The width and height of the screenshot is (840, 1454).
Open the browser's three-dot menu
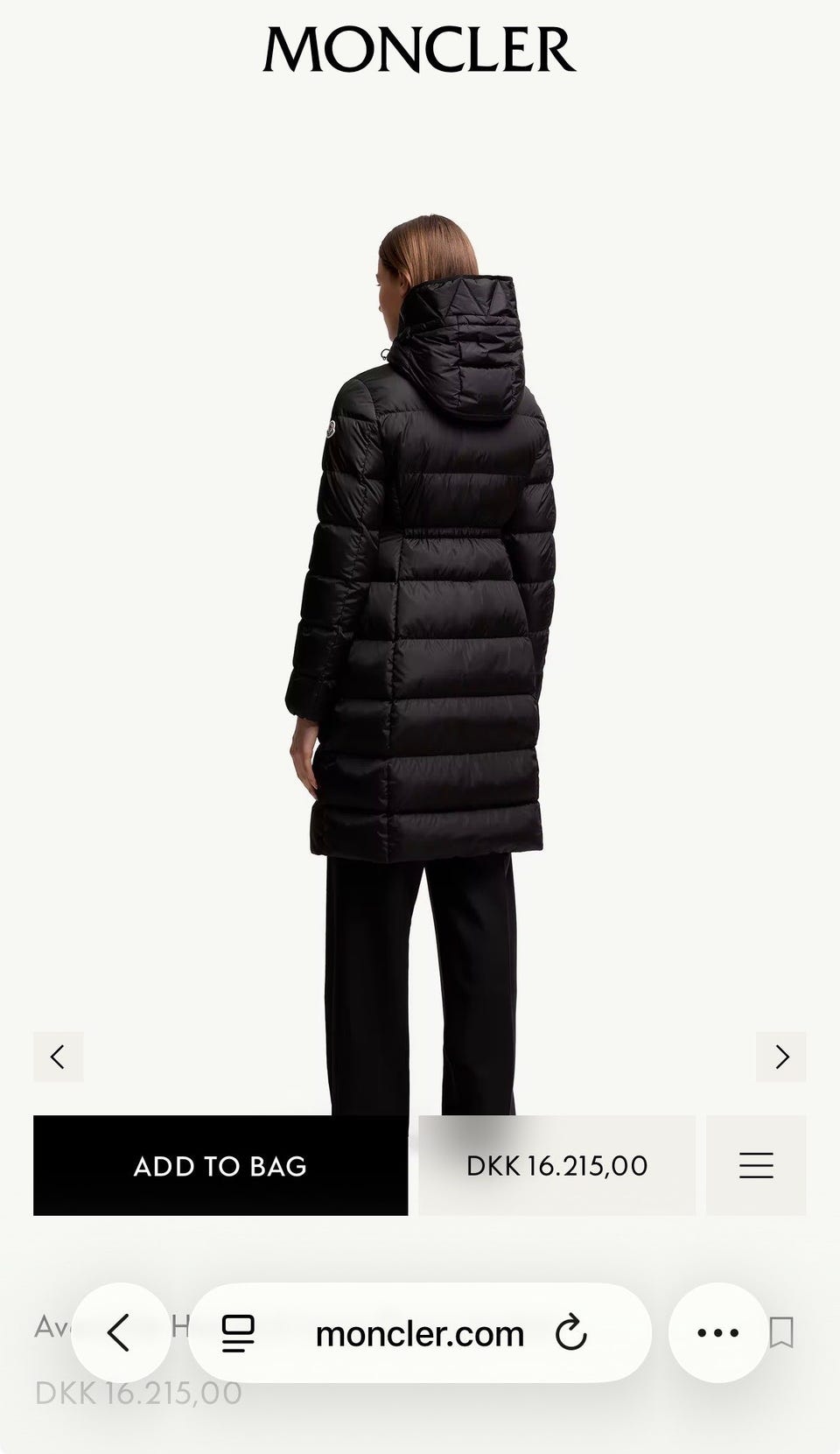coord(718,1332)
